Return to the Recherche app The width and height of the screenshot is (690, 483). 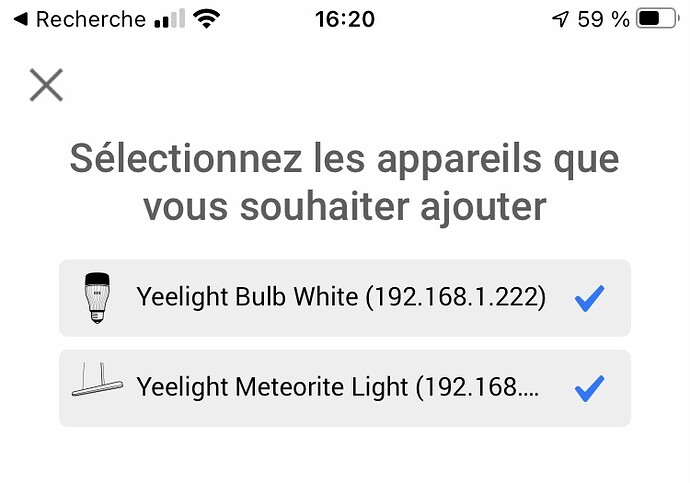click(x=76, y=19)
